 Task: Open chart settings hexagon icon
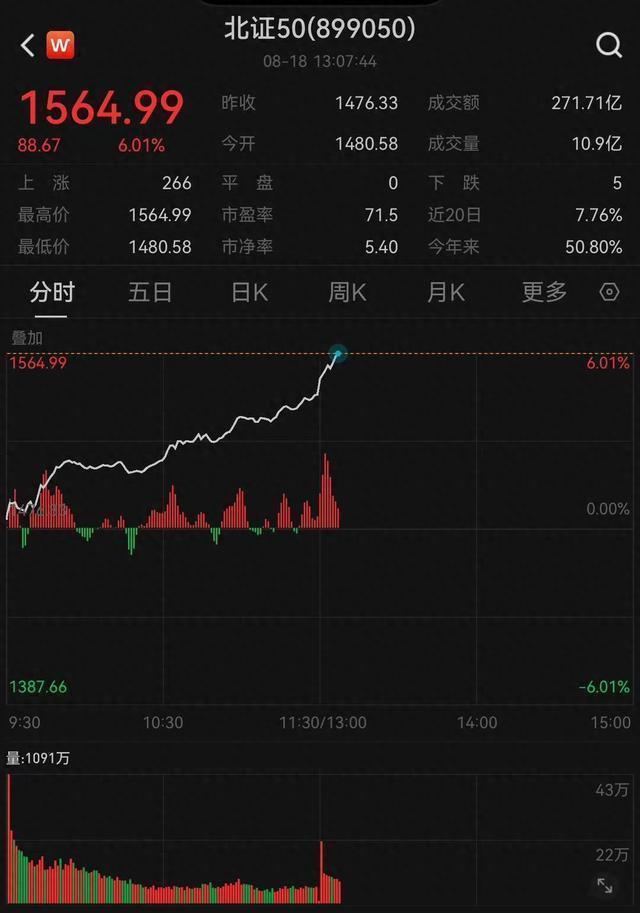pos(609,292)
